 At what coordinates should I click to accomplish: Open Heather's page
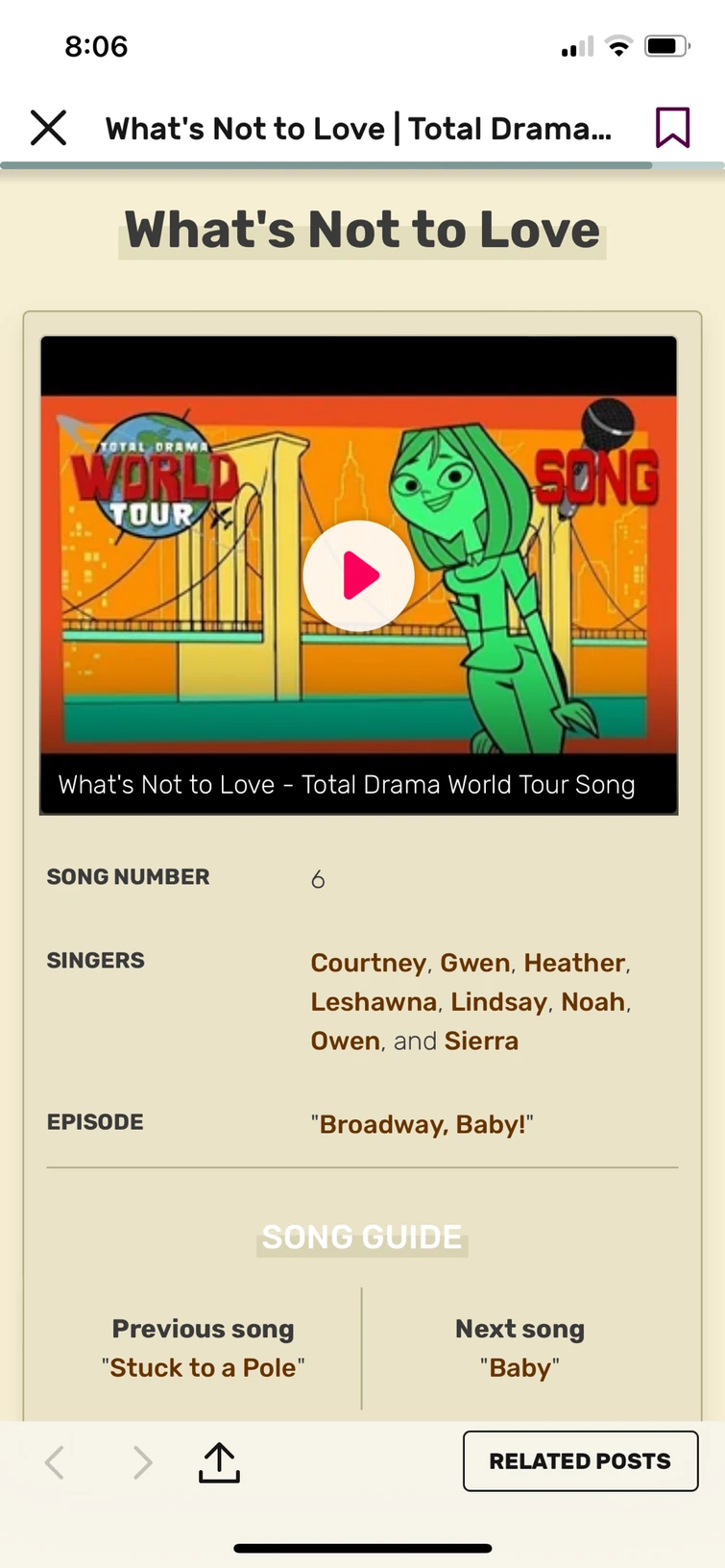(x=574, y=963)
